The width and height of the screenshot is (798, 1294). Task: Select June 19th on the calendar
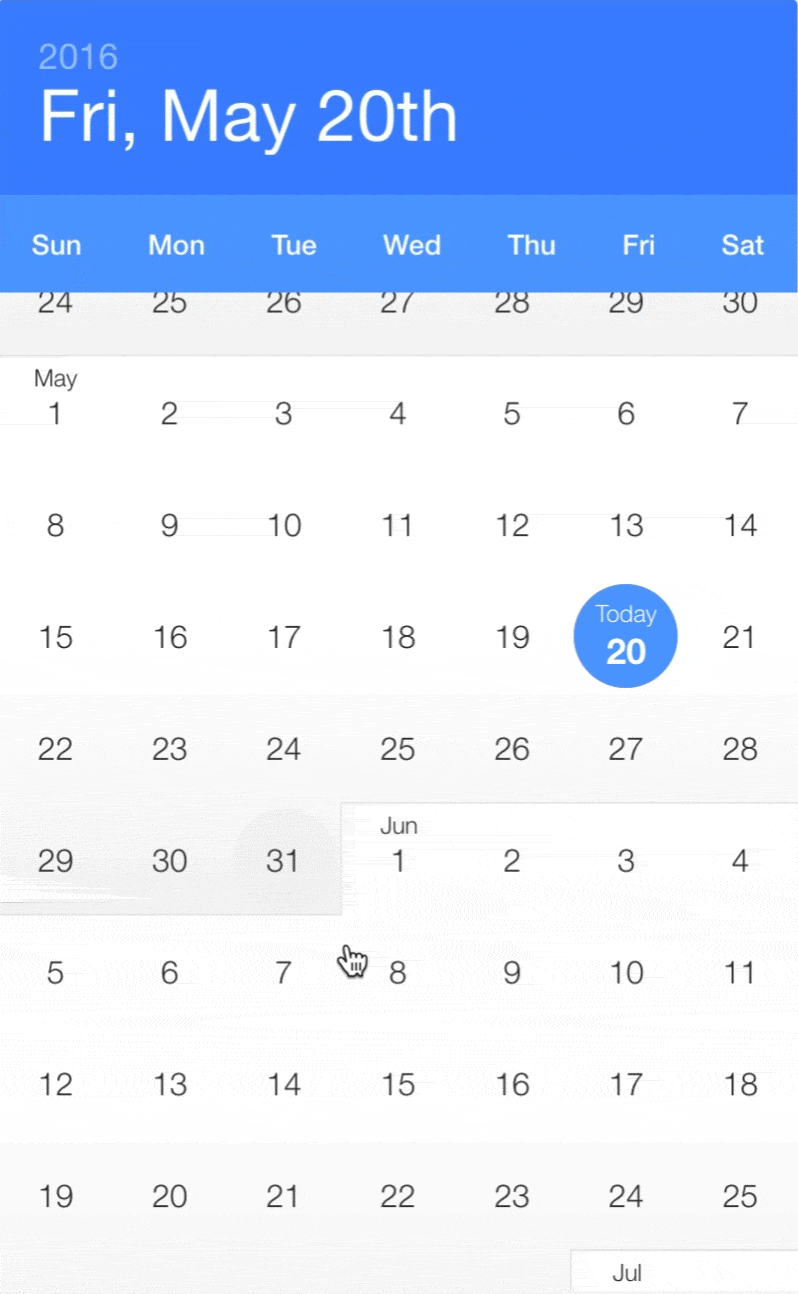[x=57, y=1196]
